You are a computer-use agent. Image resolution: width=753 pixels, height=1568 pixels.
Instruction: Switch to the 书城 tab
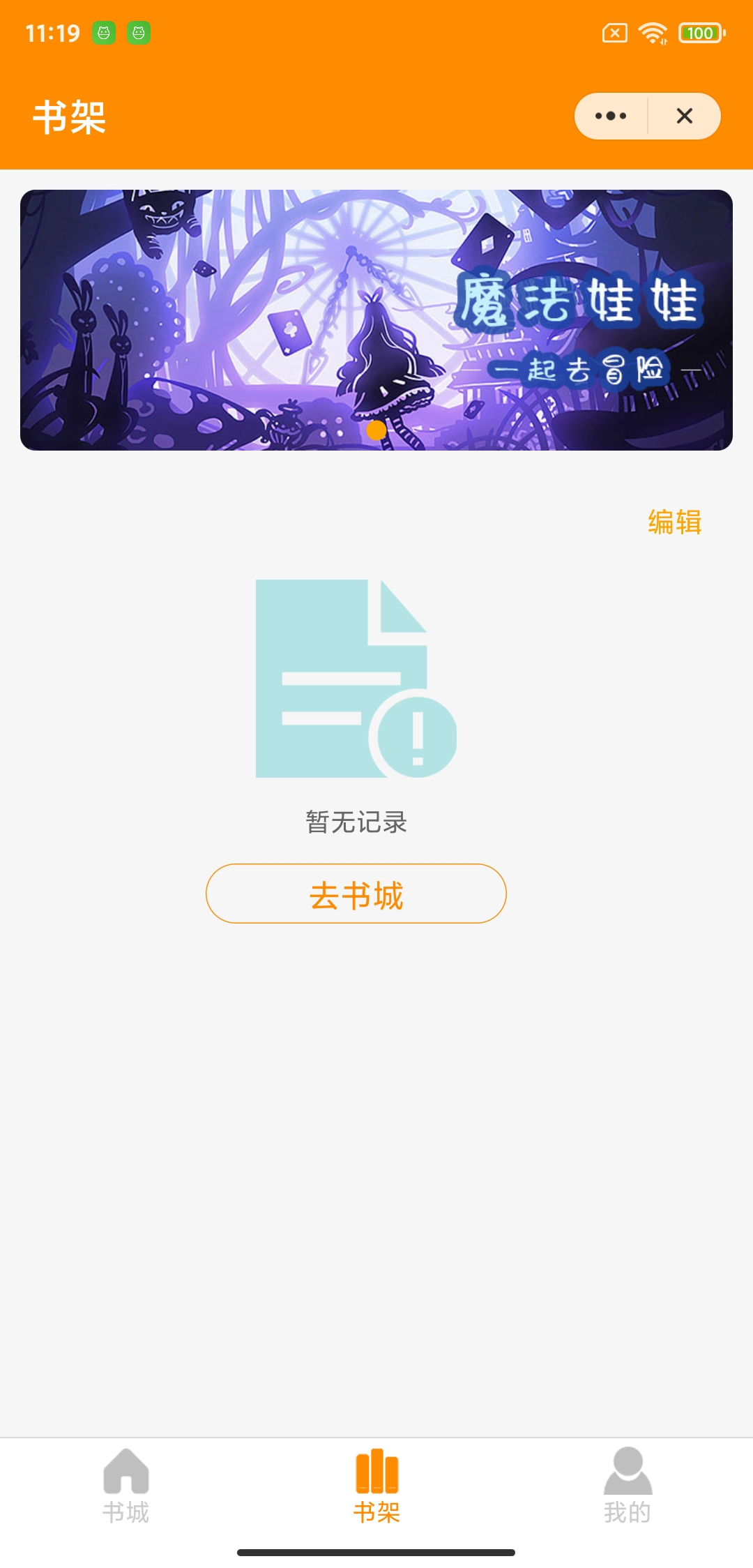tap(126, 1486)
